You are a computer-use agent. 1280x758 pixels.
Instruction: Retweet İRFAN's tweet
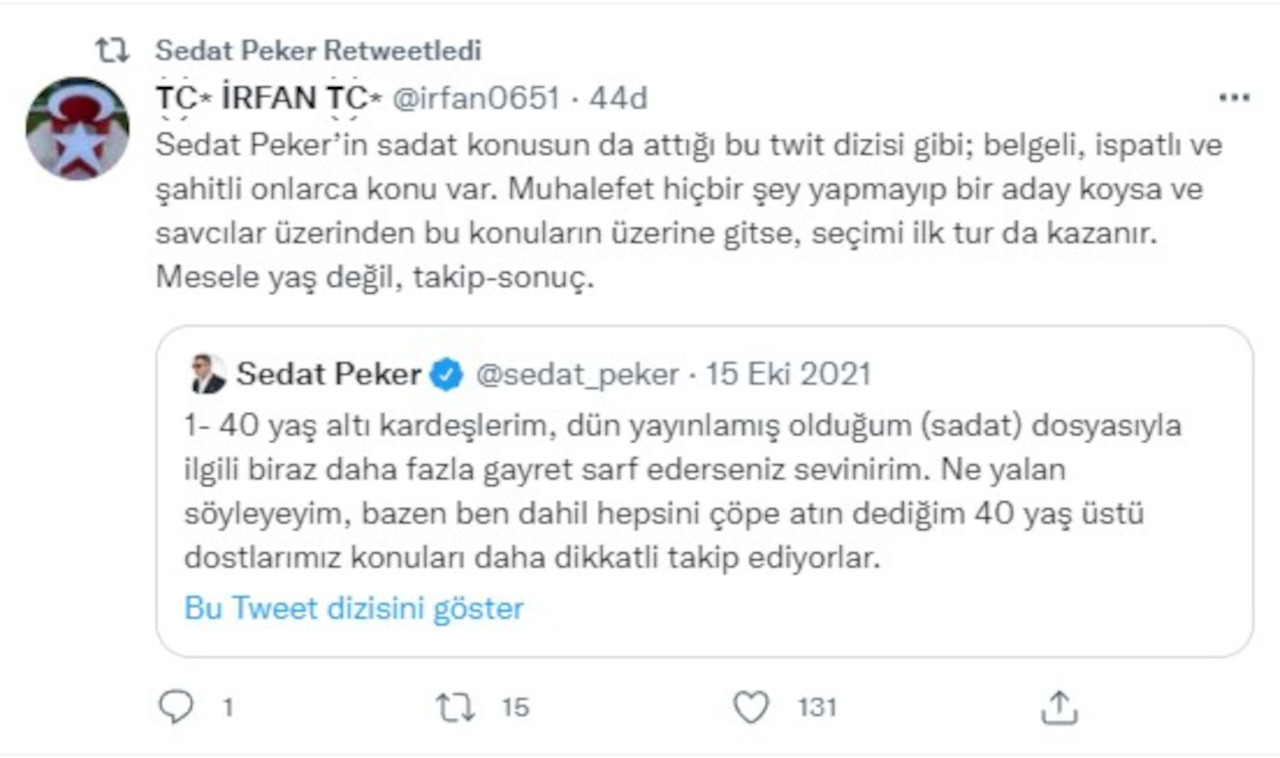coord(454,707)
